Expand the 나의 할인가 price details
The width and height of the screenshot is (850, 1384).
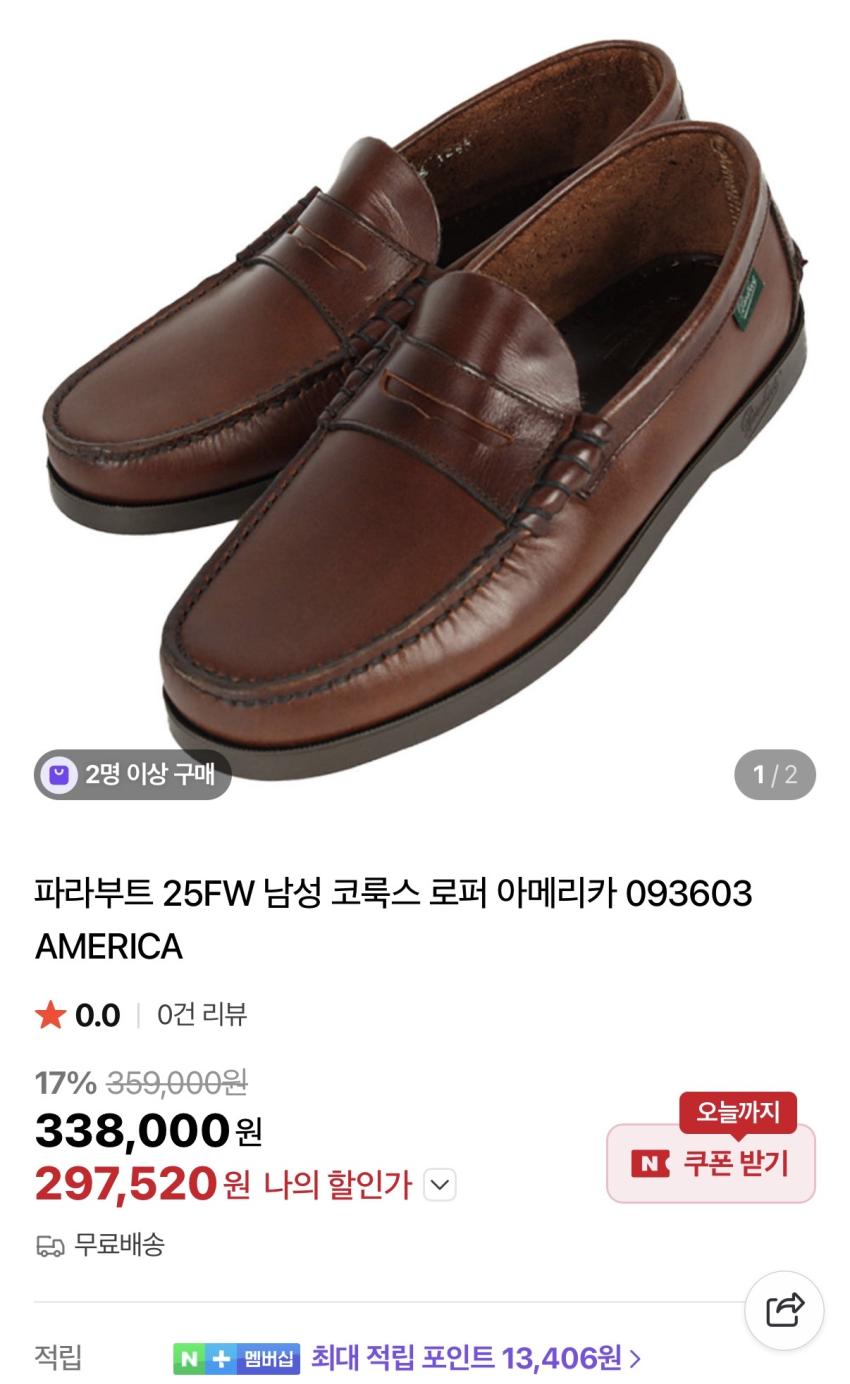point(440,1185)
